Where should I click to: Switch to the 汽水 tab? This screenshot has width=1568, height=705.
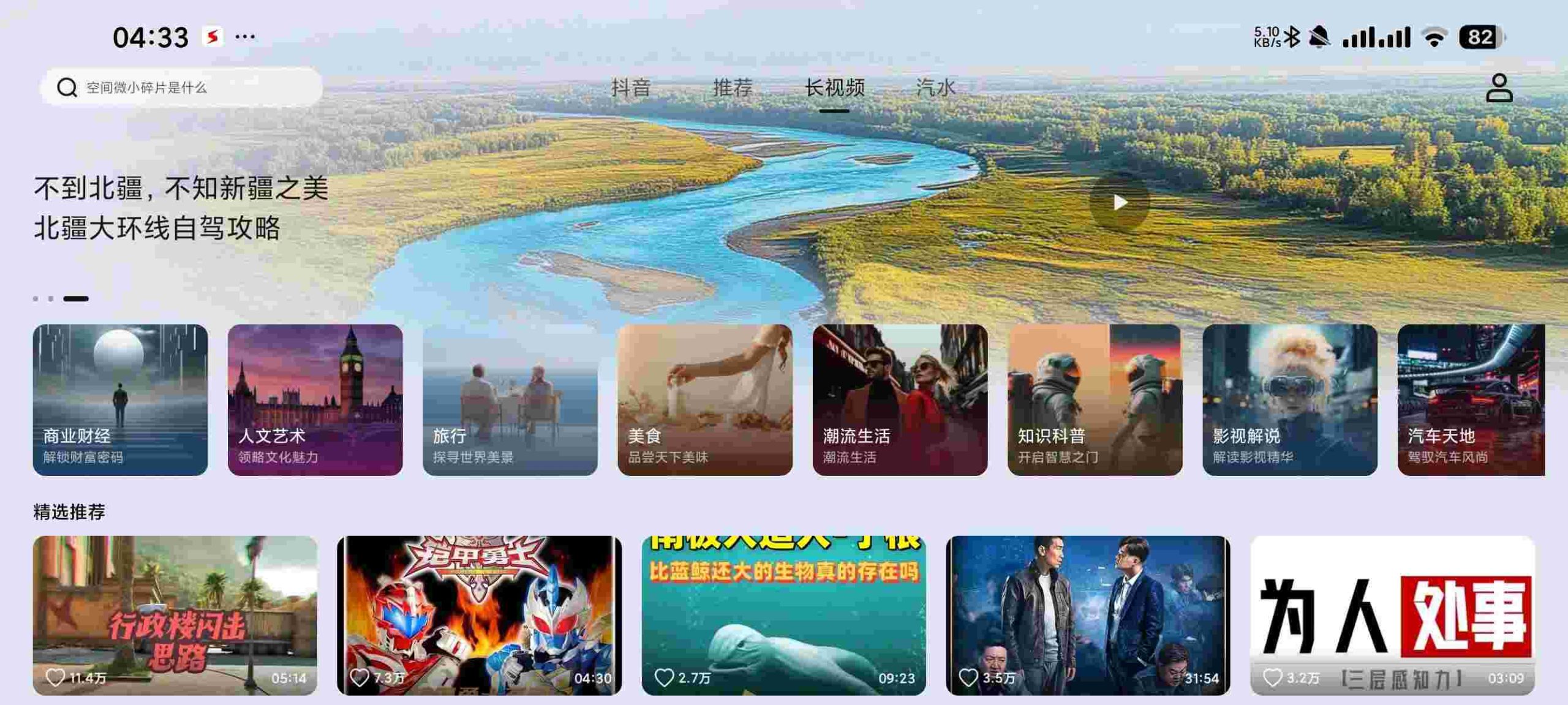[935, 88]
